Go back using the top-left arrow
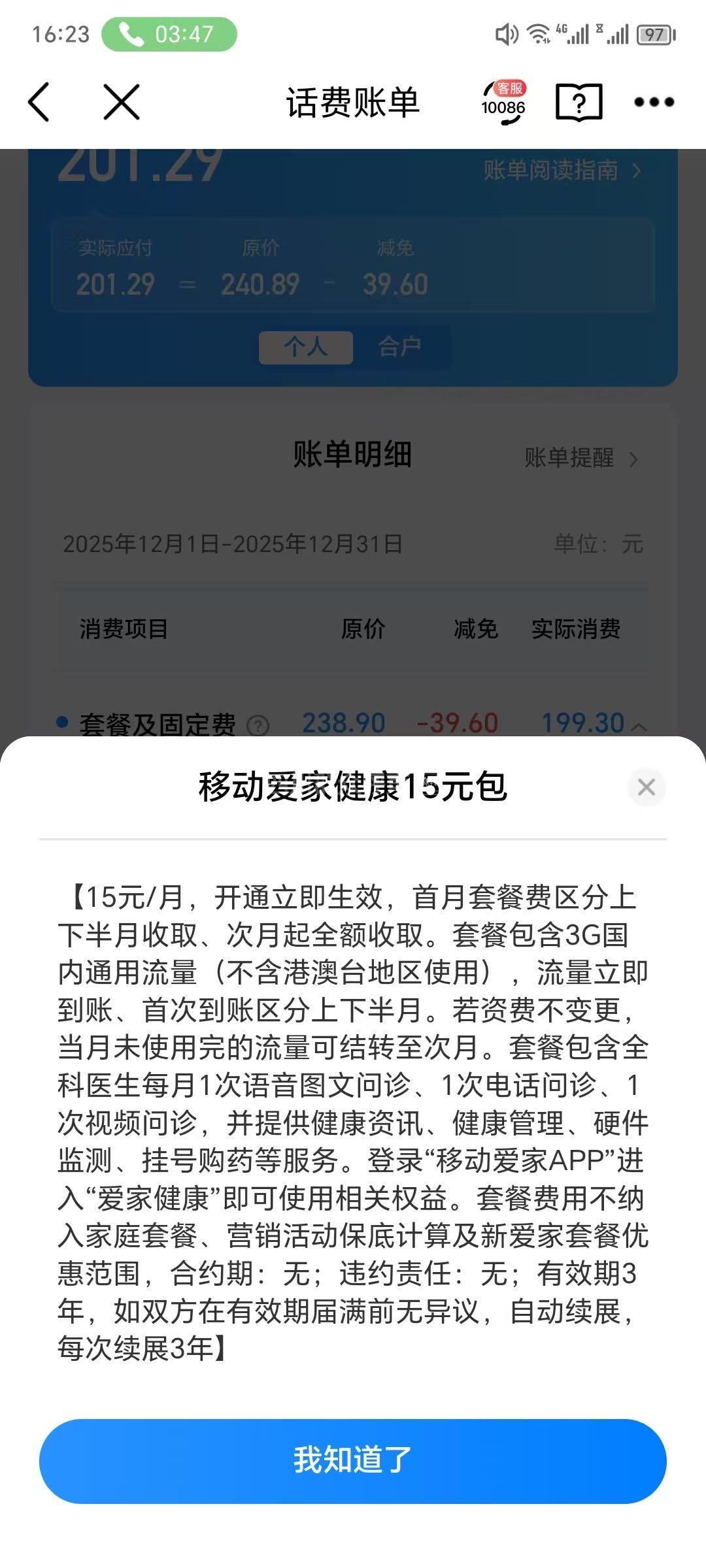 [x=39, y=103]
